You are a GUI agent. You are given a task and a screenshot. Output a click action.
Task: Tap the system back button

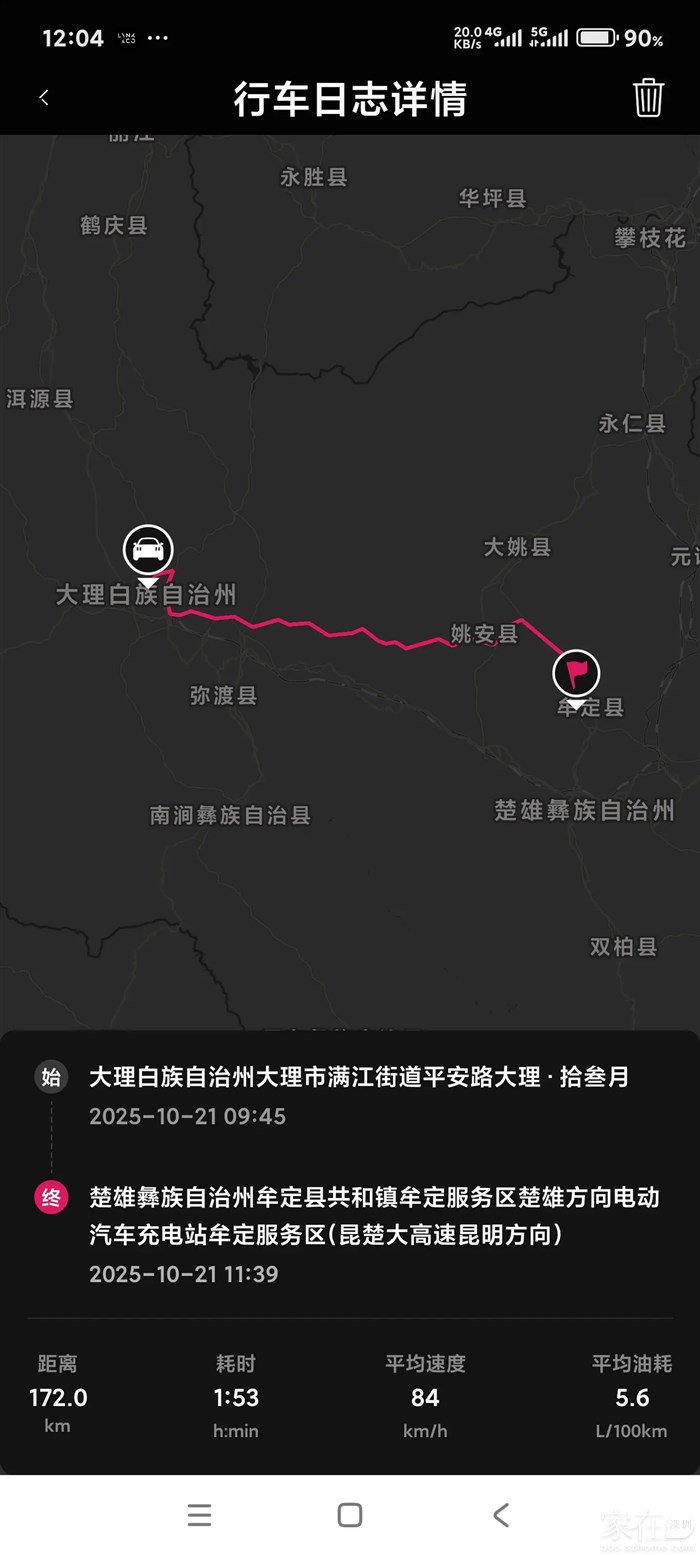501,1514
